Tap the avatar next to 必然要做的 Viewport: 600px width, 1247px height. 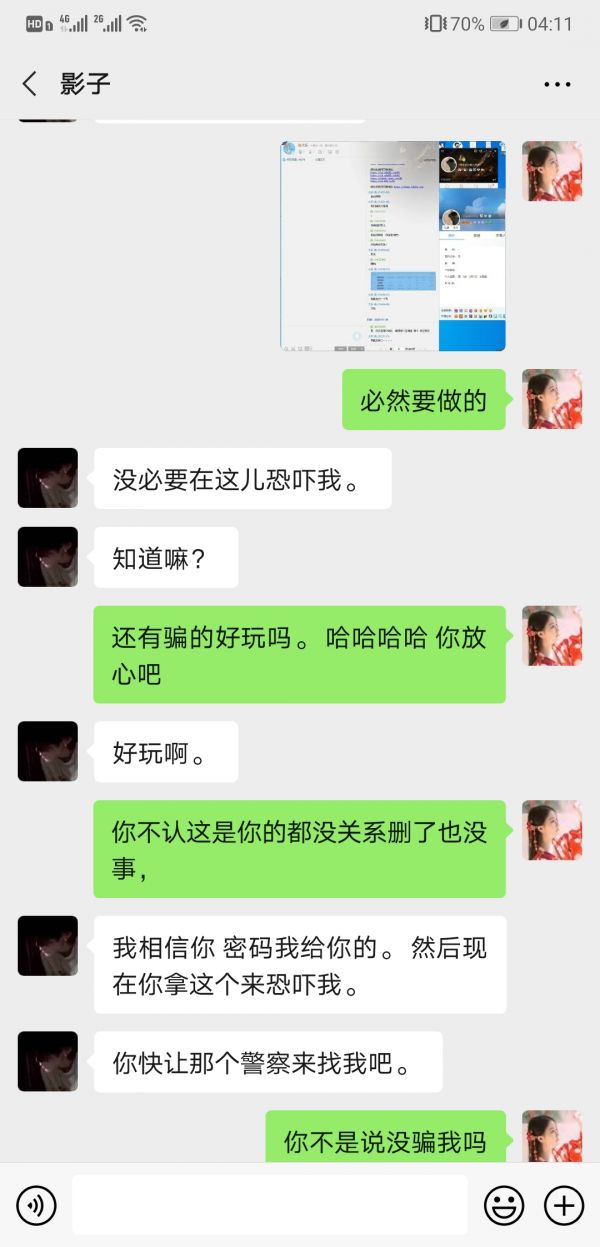coord(551,399)
